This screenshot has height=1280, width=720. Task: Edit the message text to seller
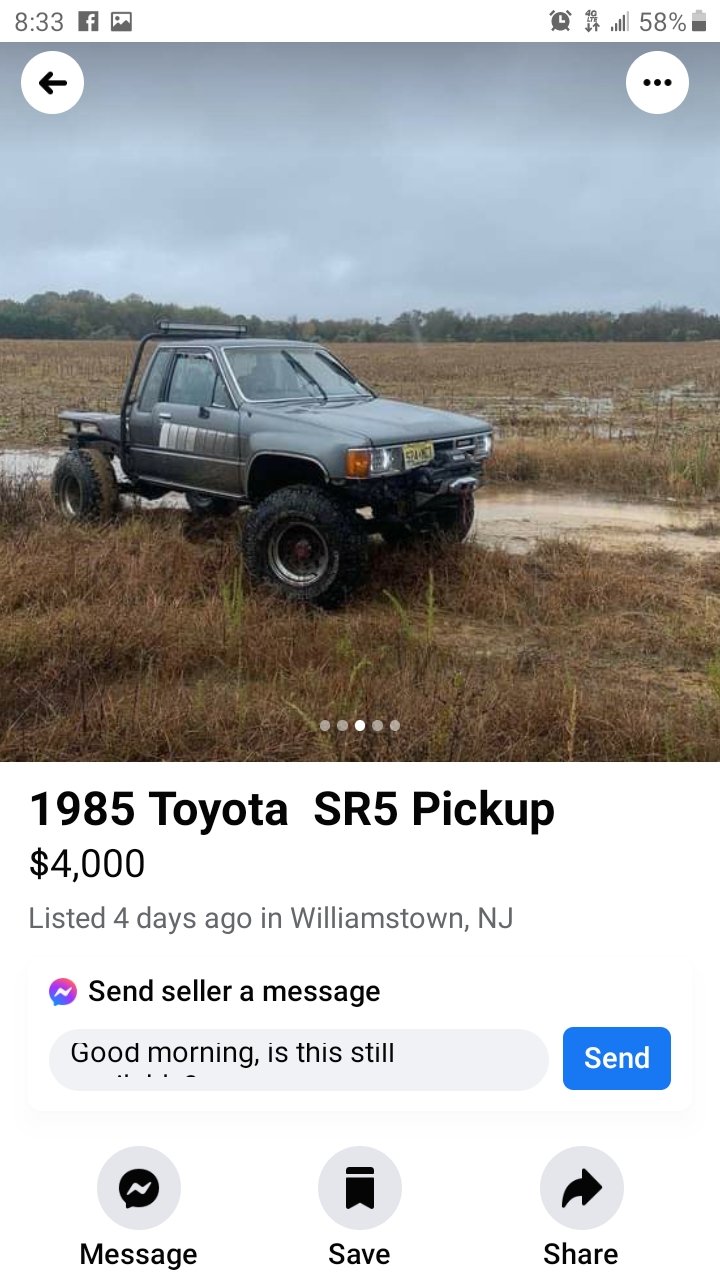point(298,1059)
